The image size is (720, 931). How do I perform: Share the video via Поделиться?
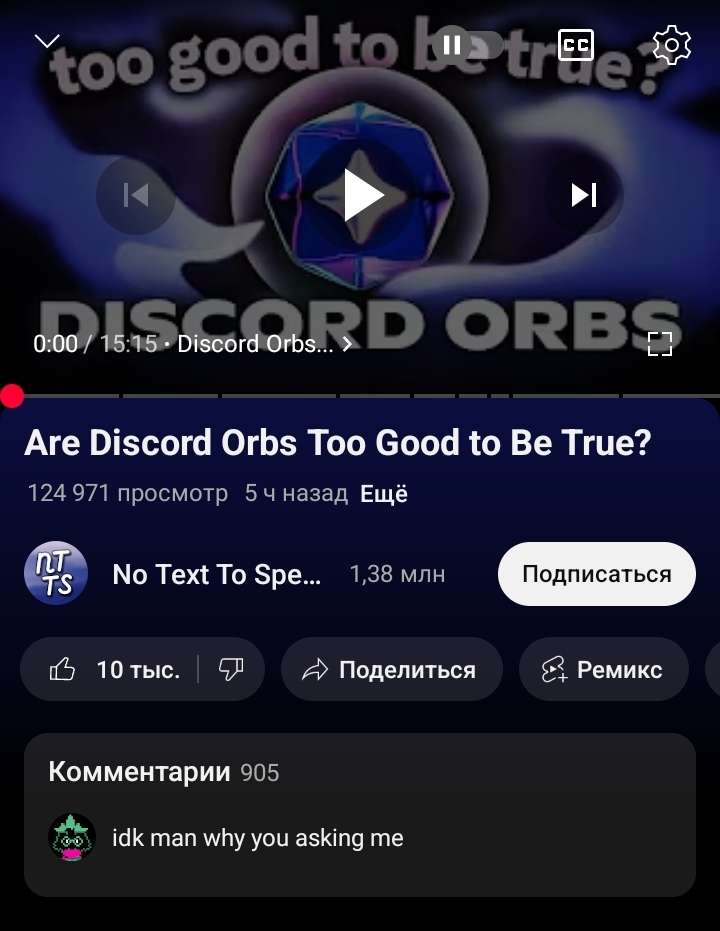tap(391, 669)
